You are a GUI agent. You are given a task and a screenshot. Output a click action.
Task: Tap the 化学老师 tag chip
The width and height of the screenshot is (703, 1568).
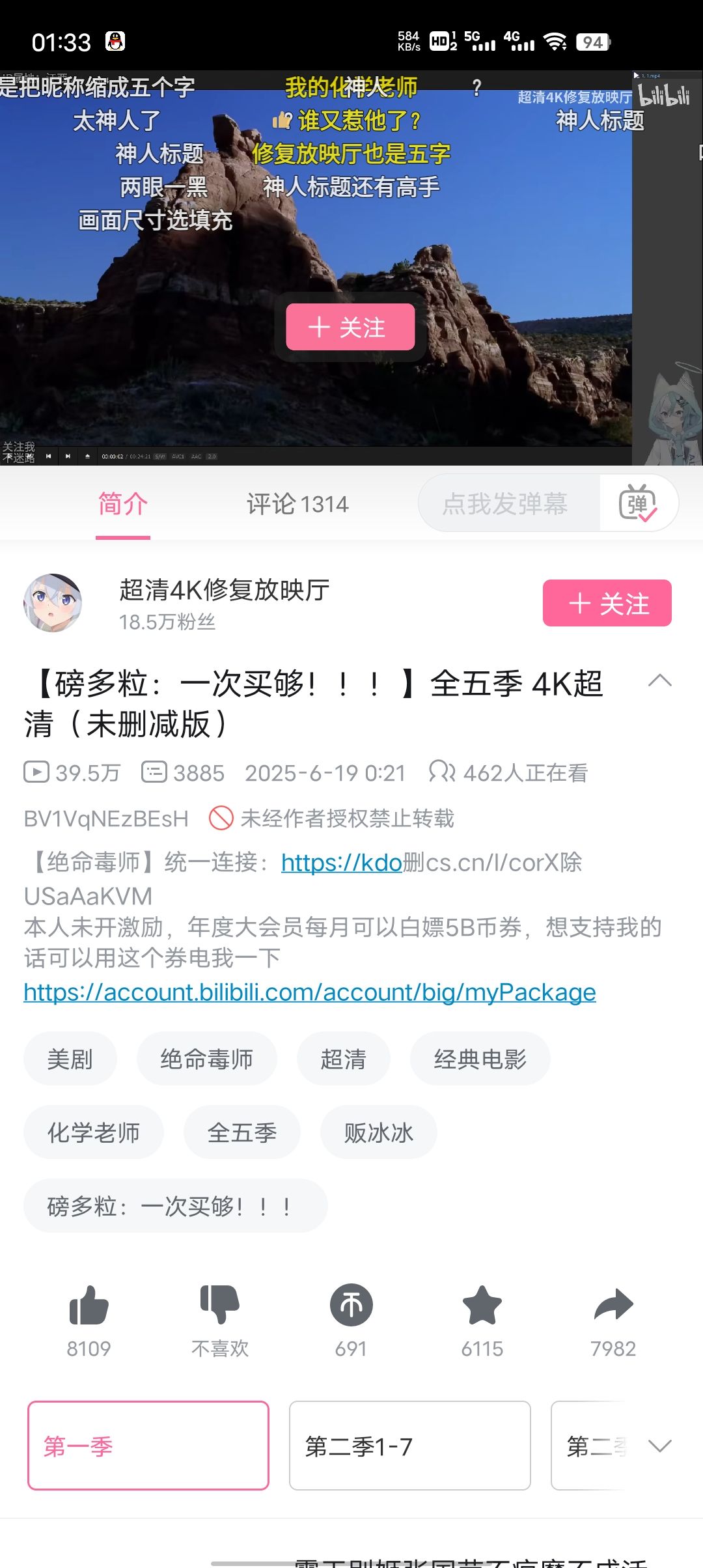[94, 1132]
